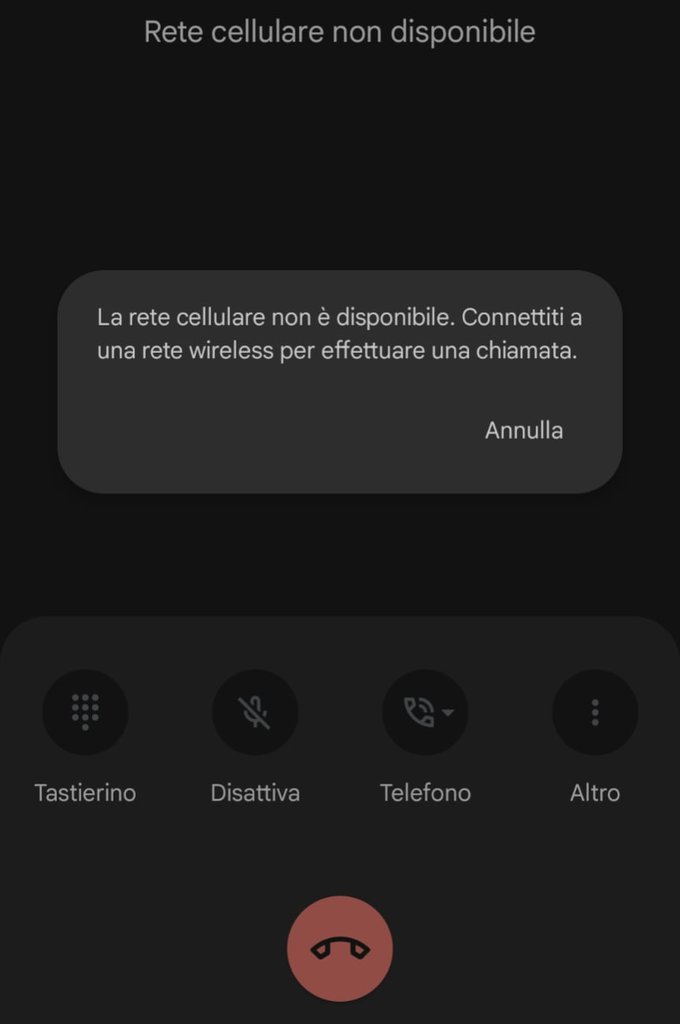End the call with the red button
Image resolution: width=680 pixels, height=1024 pixels.
tap(340, 948)
